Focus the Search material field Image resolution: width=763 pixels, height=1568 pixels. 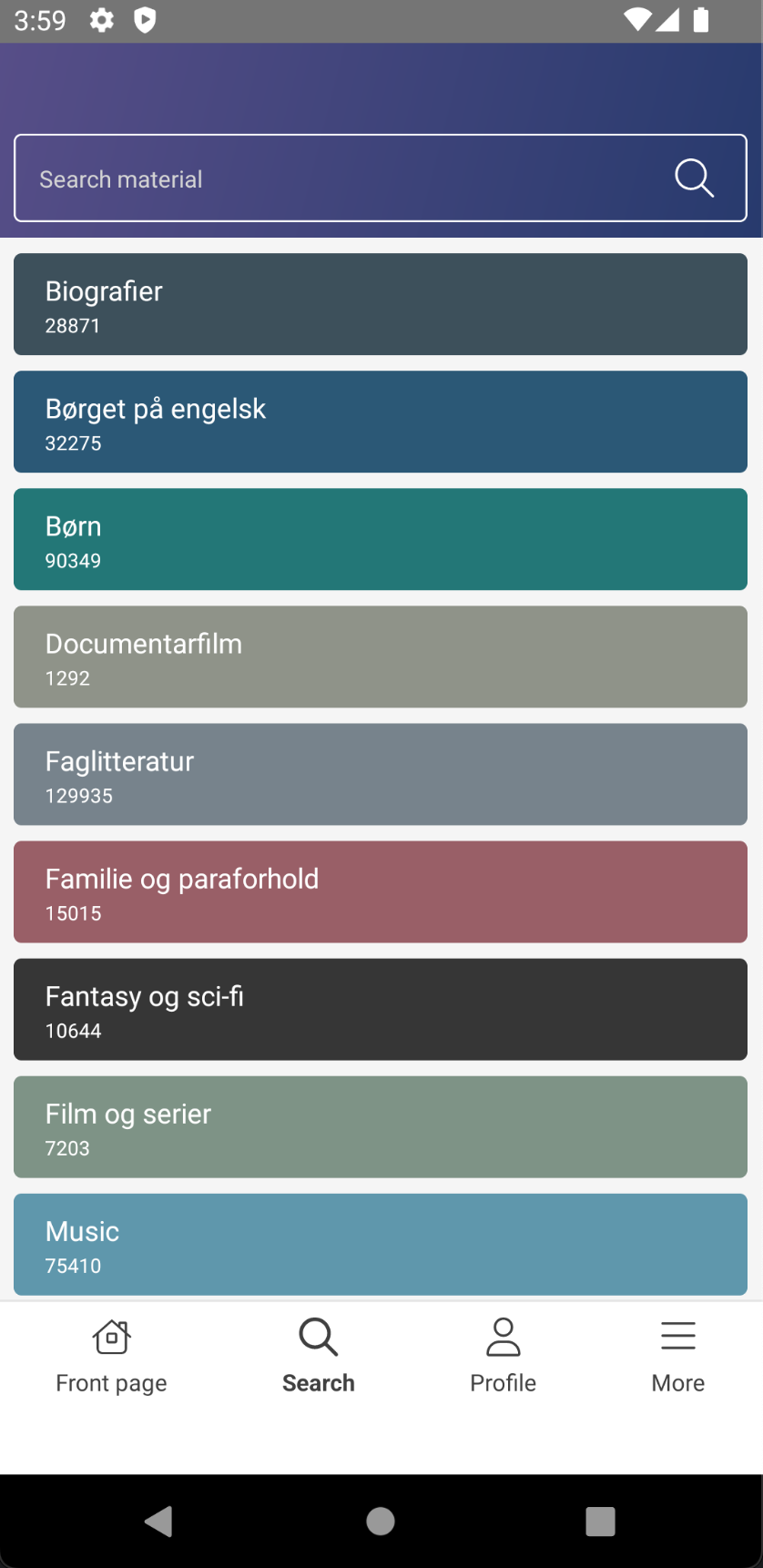tap(337, 178)
